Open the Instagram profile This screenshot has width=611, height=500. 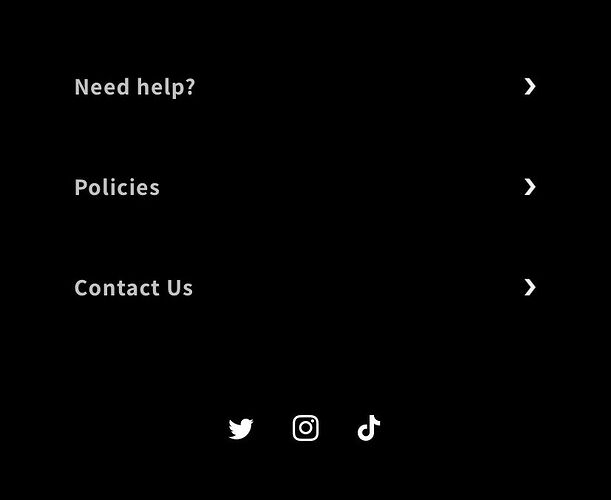click(306, 428)
